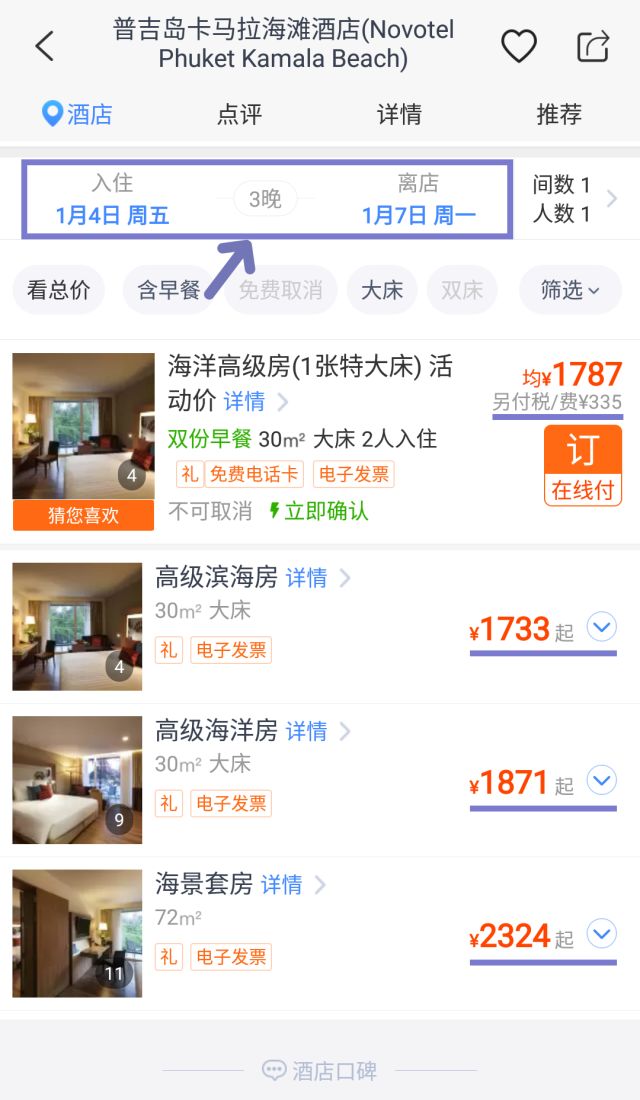Open the 推荐 tab
Image resolution: width=640 pixels, height=1100 pixels.
558,114
